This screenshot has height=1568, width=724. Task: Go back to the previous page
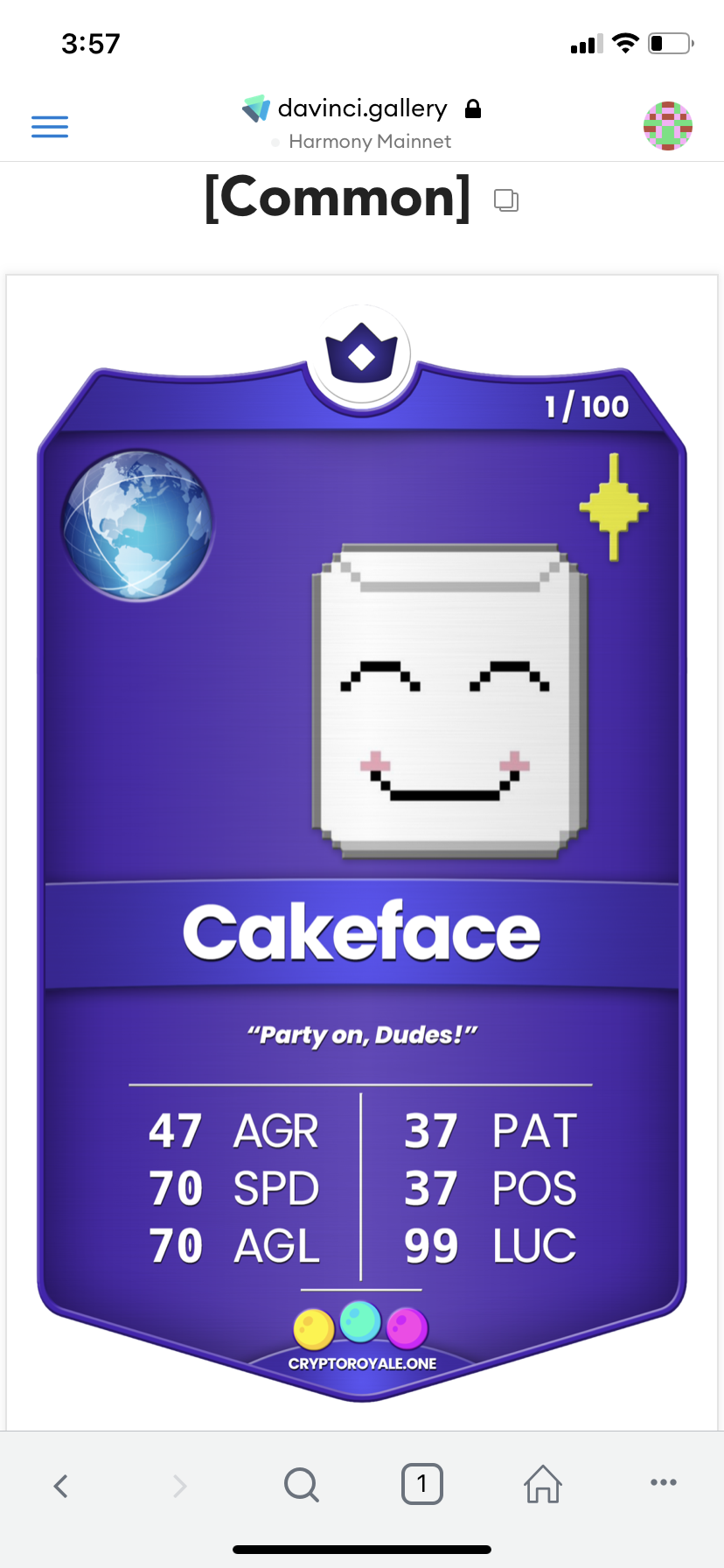point(60,1485)
